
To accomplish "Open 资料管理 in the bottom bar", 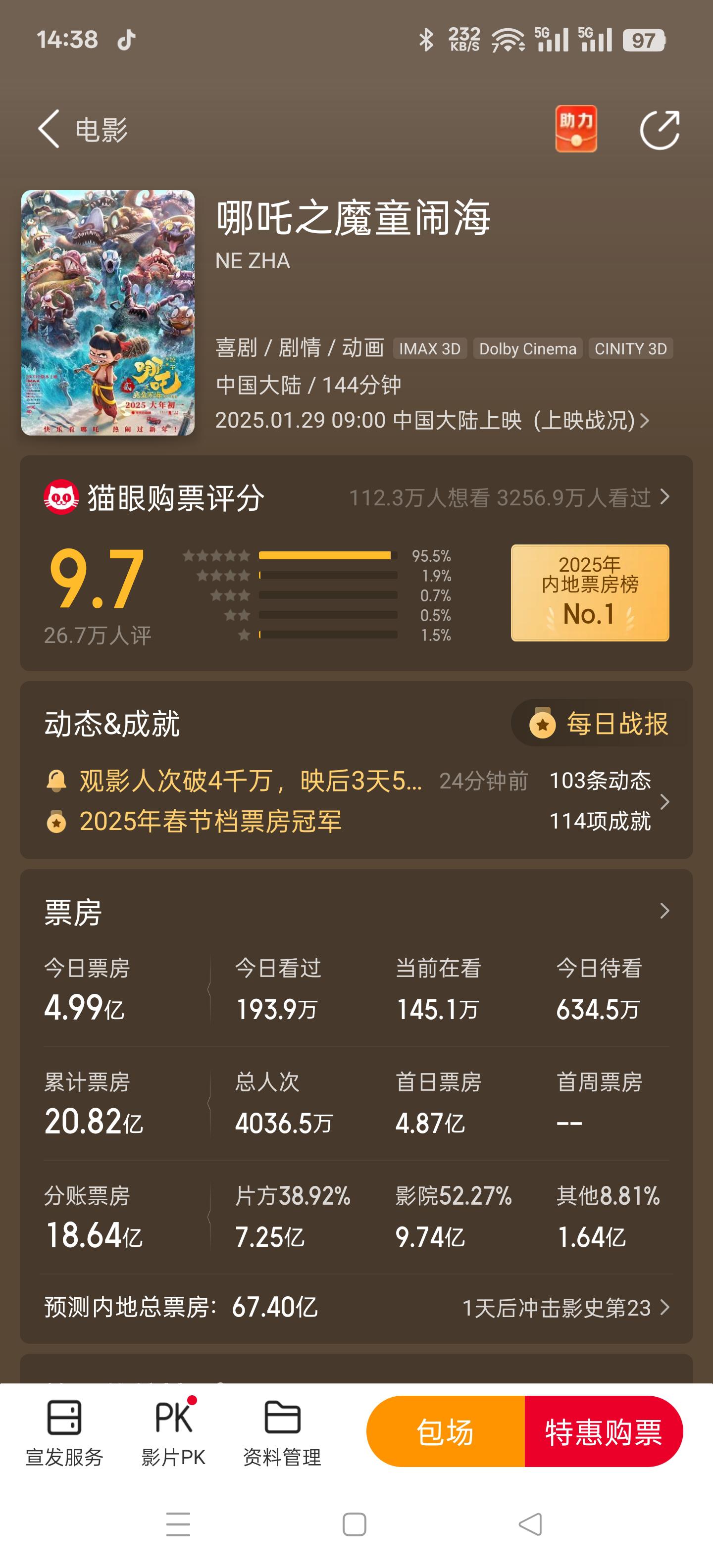I will [x=282, y=1432].
